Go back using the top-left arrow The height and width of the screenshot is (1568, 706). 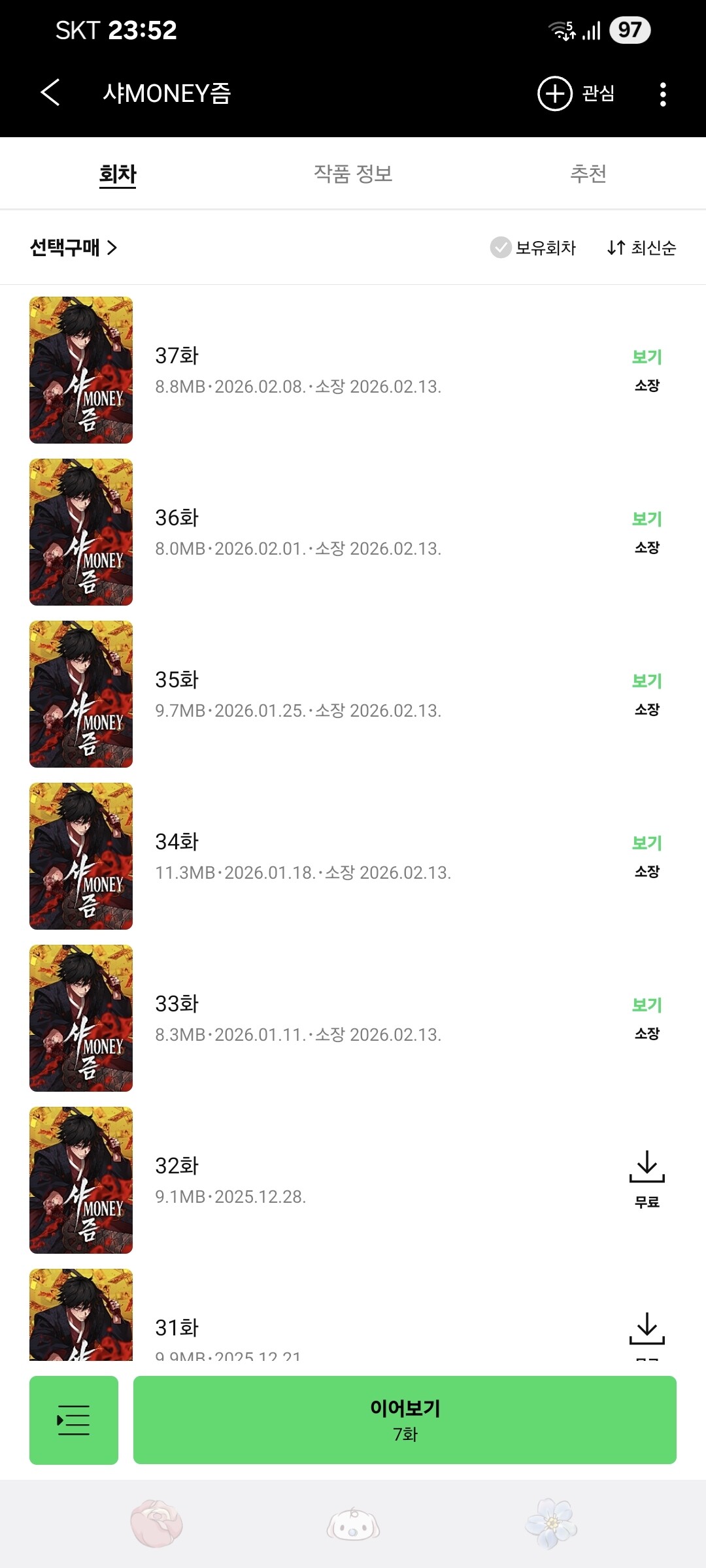50,93
